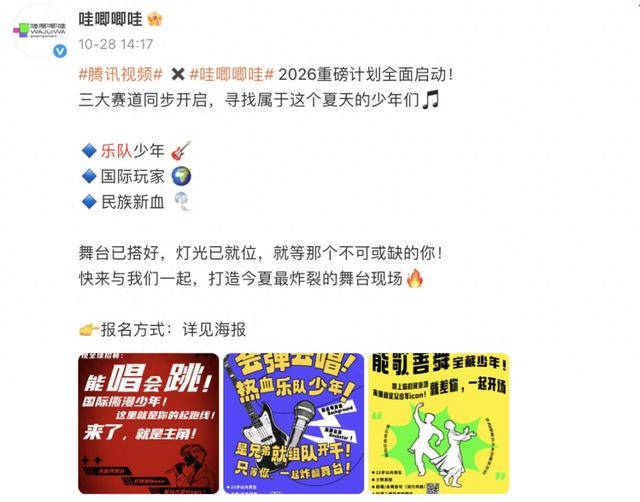This screenshot has width=640, height=502.
Task: Open the 哇唧唧哇 profile avatar
Action: point(41,31)
